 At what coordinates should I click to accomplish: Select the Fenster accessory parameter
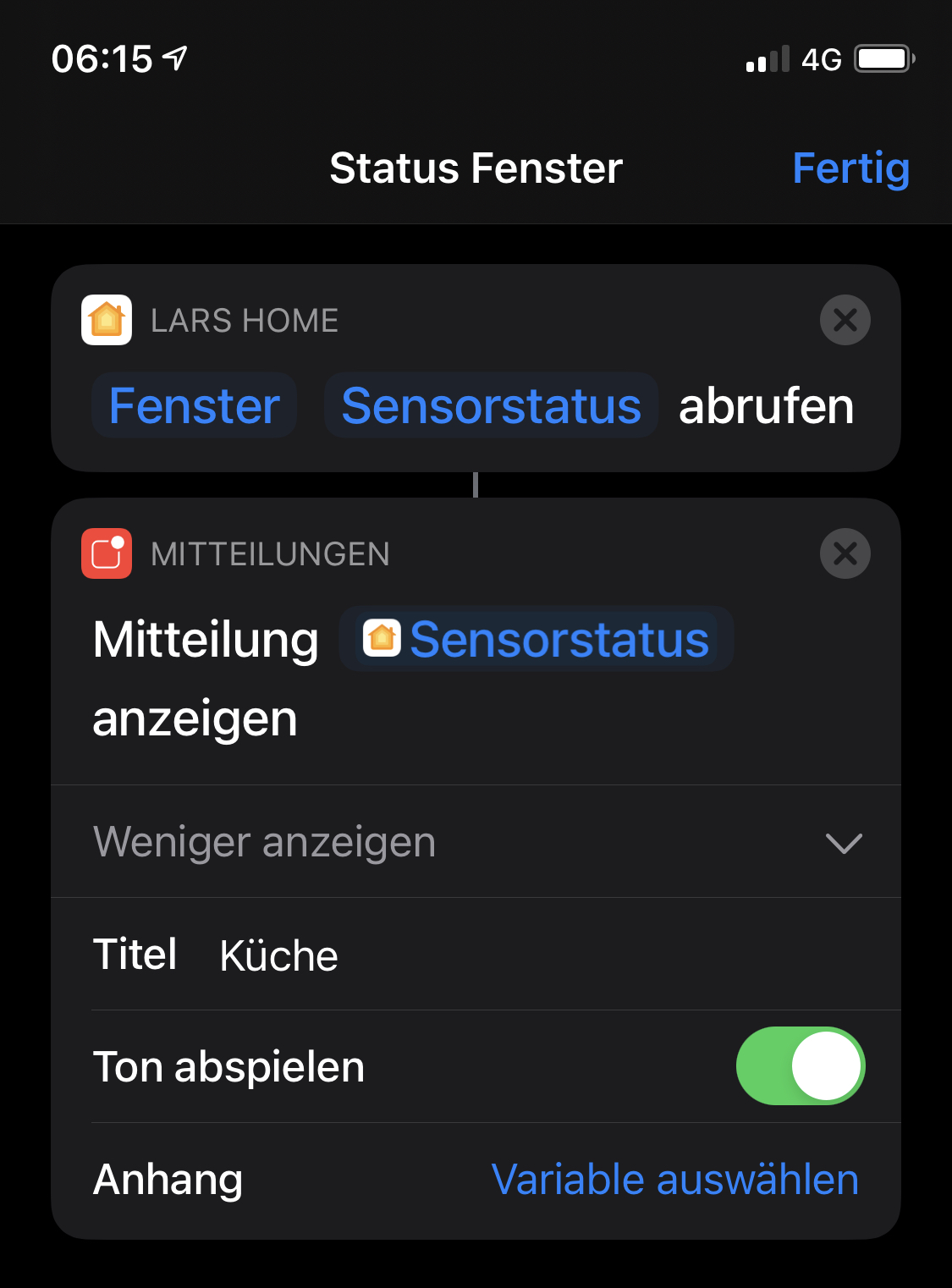point(195,405)
